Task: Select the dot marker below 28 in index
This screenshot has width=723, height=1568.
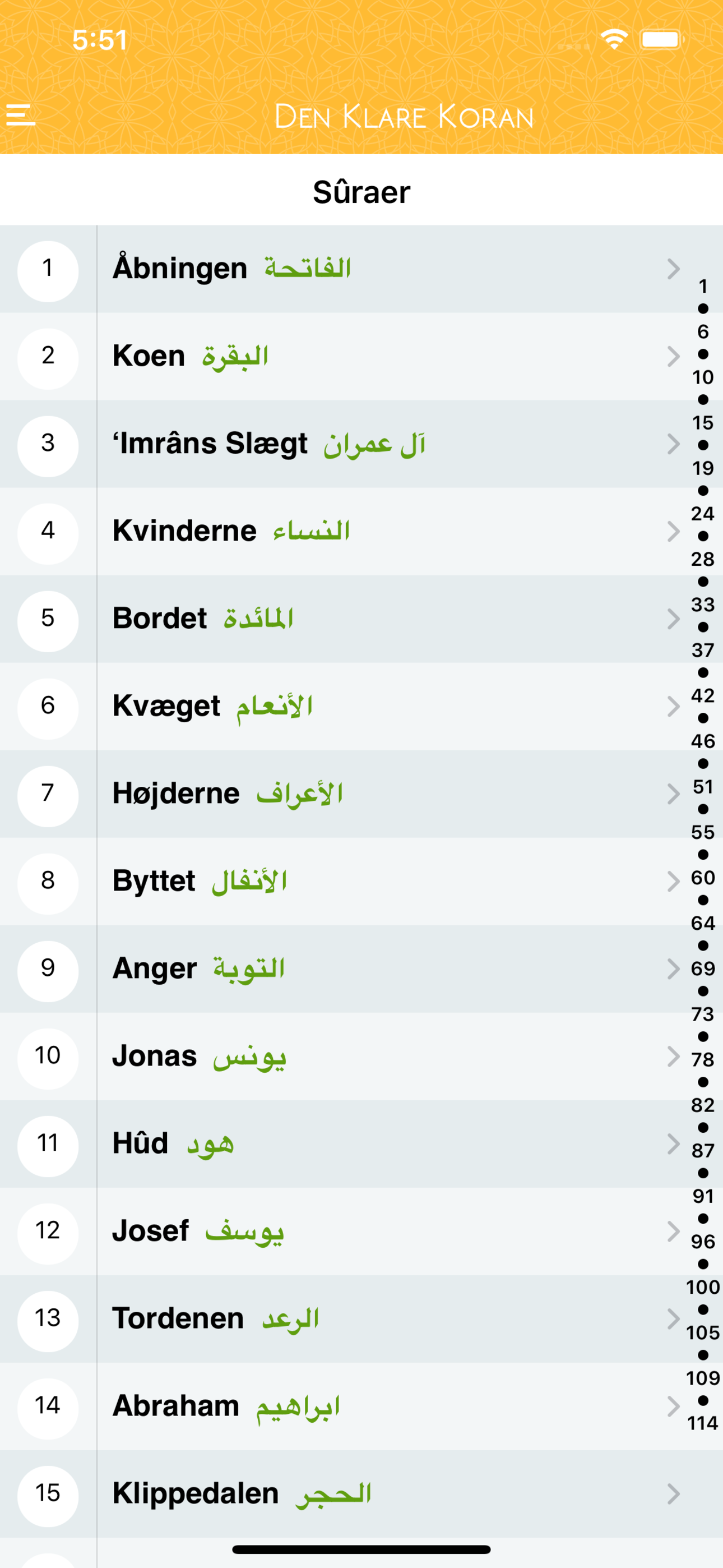Action: point(703,582)
